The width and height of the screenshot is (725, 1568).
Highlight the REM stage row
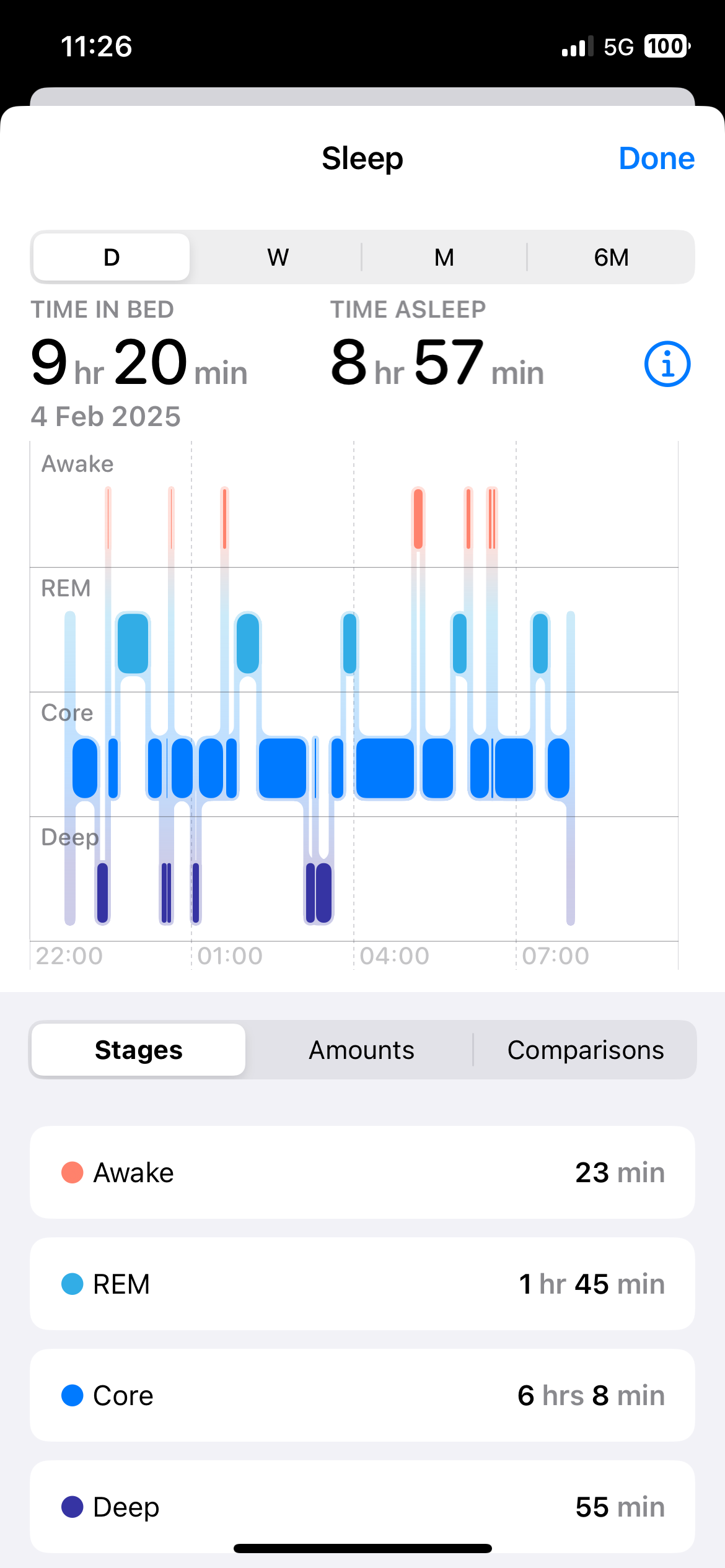(x=362, y=1284)
